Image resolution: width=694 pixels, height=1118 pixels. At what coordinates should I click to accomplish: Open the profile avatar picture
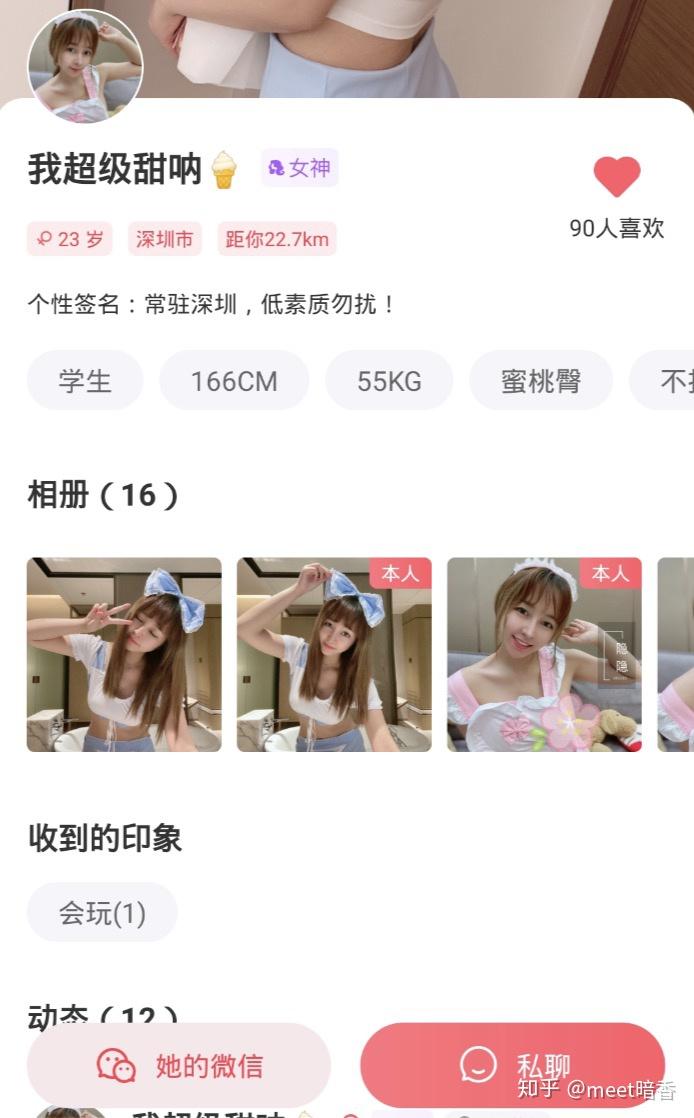pyautogui.click(x=85, y=67)
